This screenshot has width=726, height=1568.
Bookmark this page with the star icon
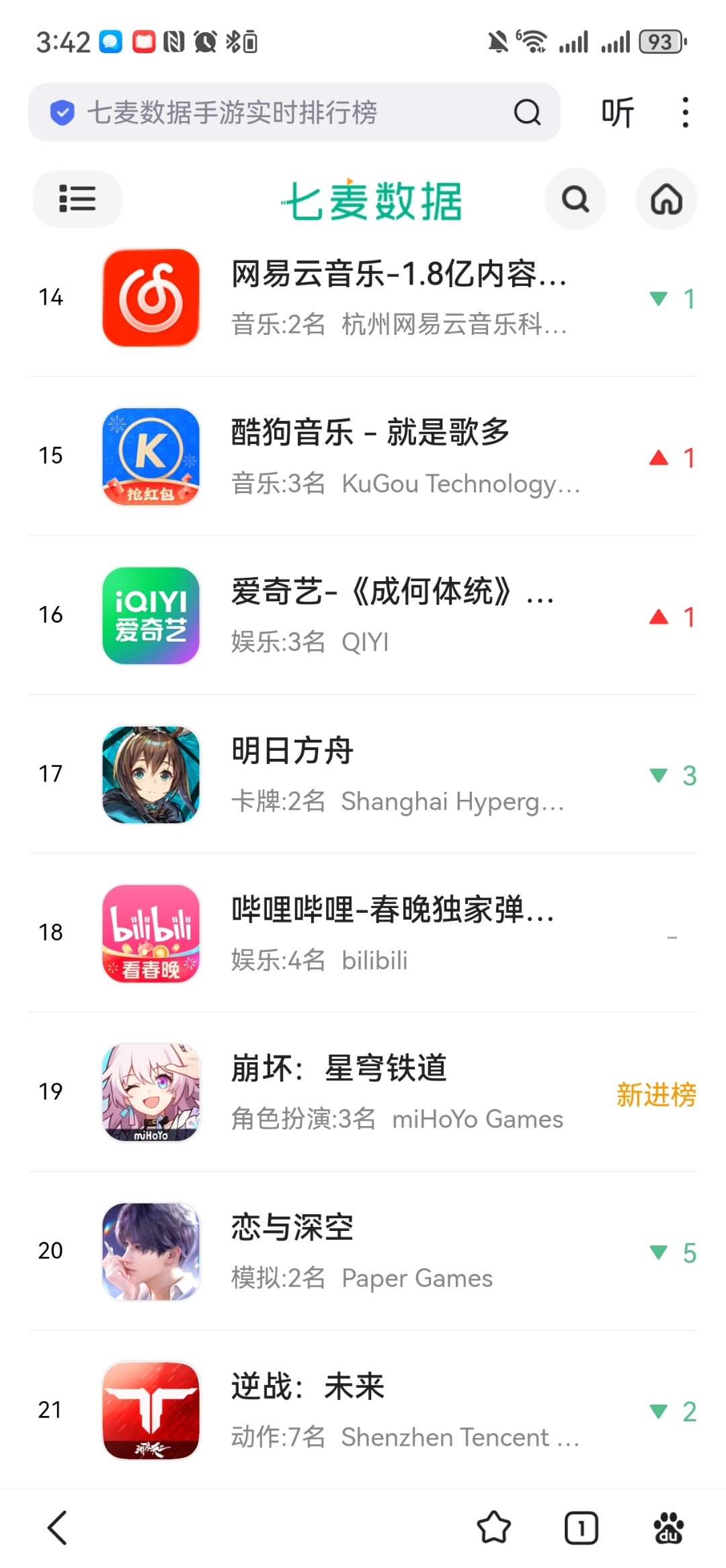click(493, 1528)
